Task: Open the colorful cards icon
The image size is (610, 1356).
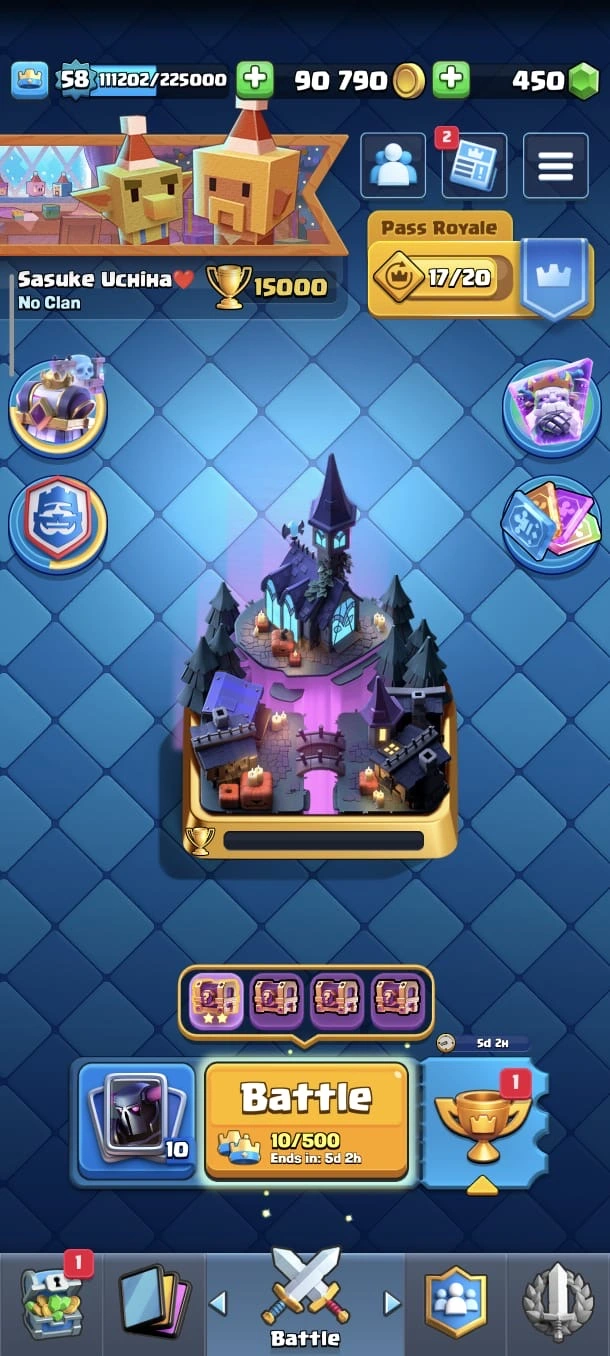Action: point(552,524)
